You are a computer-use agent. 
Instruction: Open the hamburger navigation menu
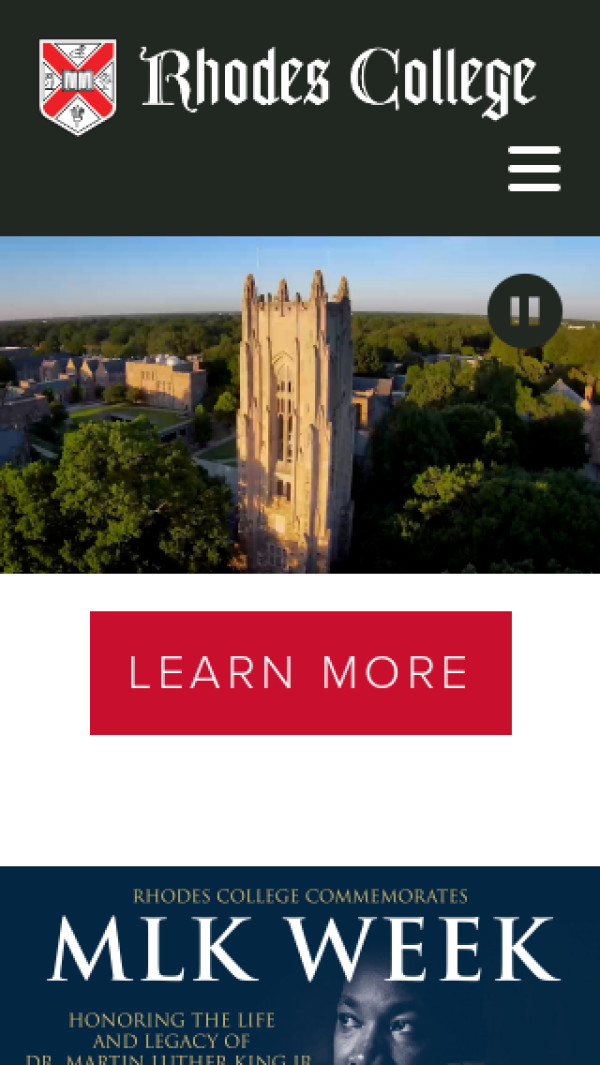coord(534,168)
